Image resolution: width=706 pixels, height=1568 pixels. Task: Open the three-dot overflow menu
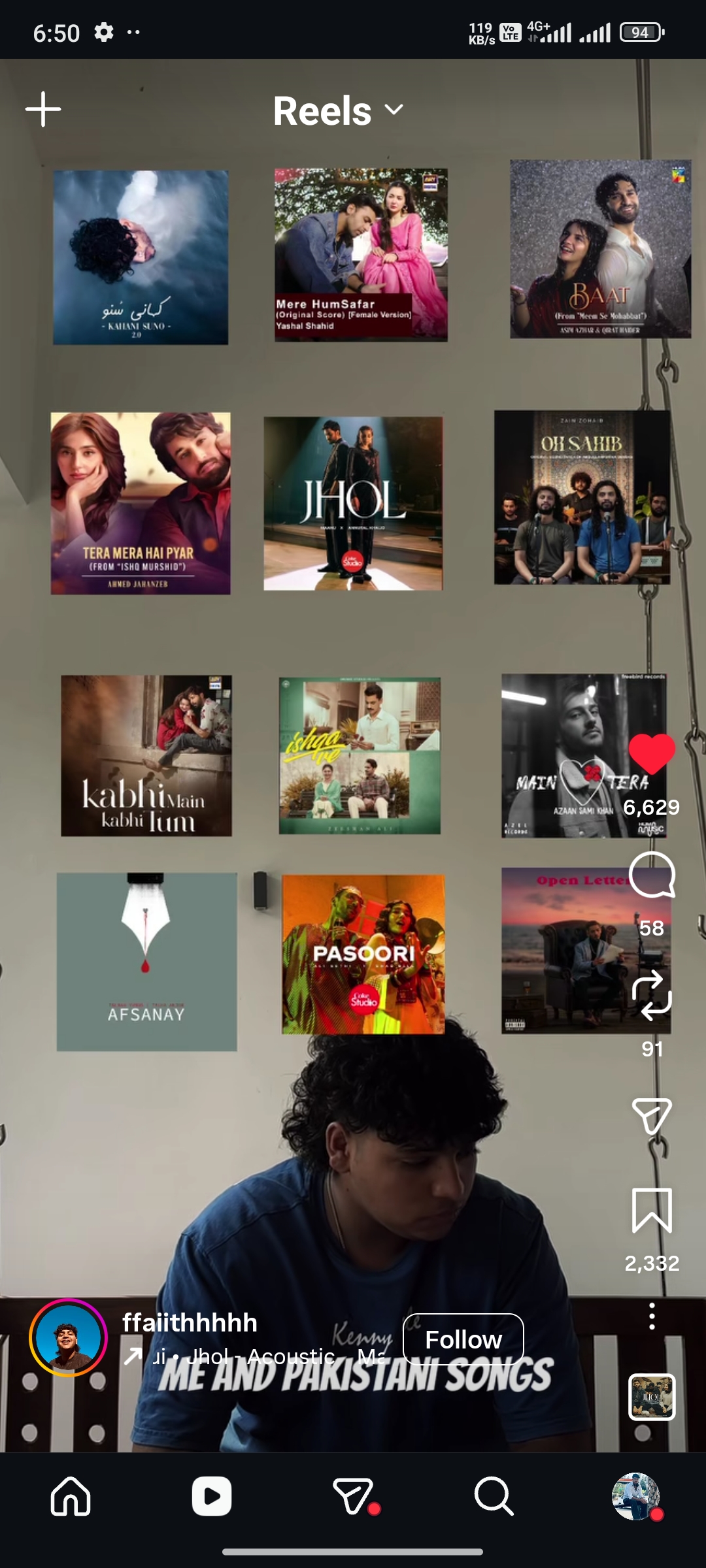click(652, 1316)
